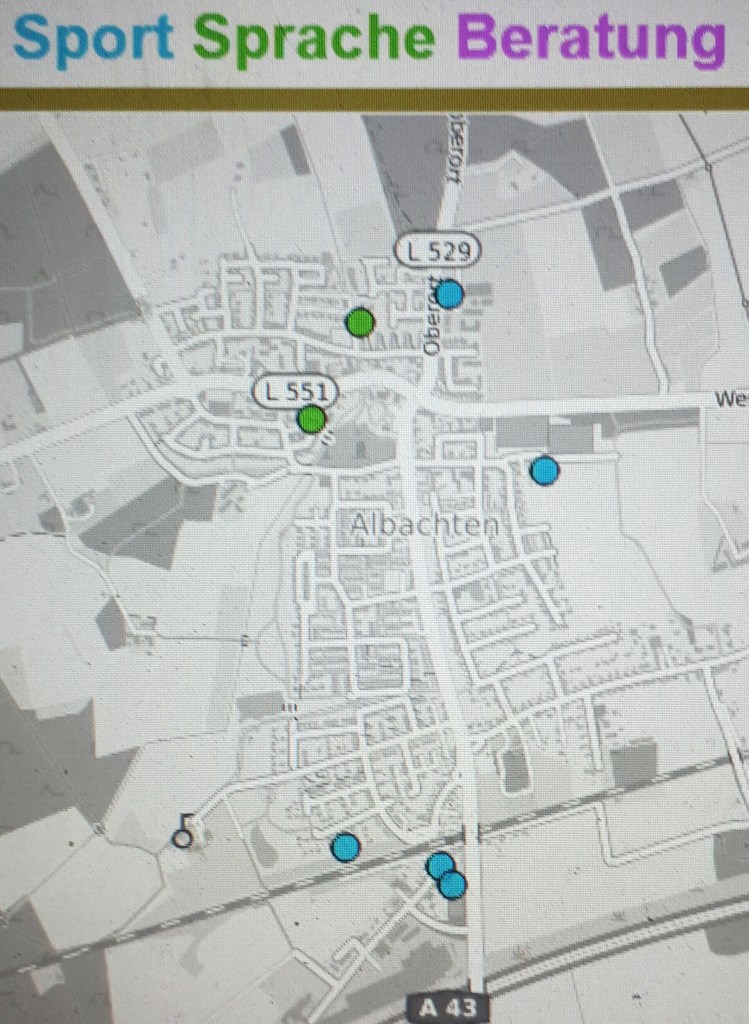Select the Sprache category
This screenshot has width=749, height=1024.
[x=314, y=38]
